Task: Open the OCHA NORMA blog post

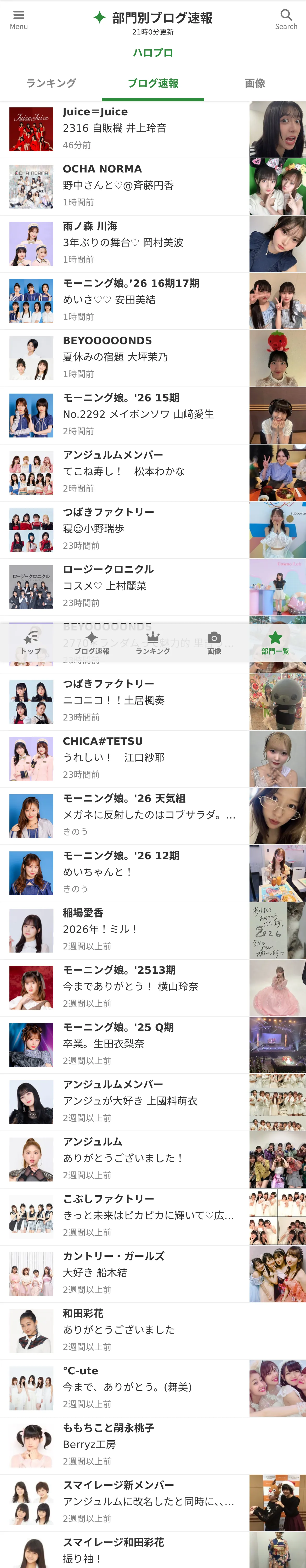Action: point(153,187)
